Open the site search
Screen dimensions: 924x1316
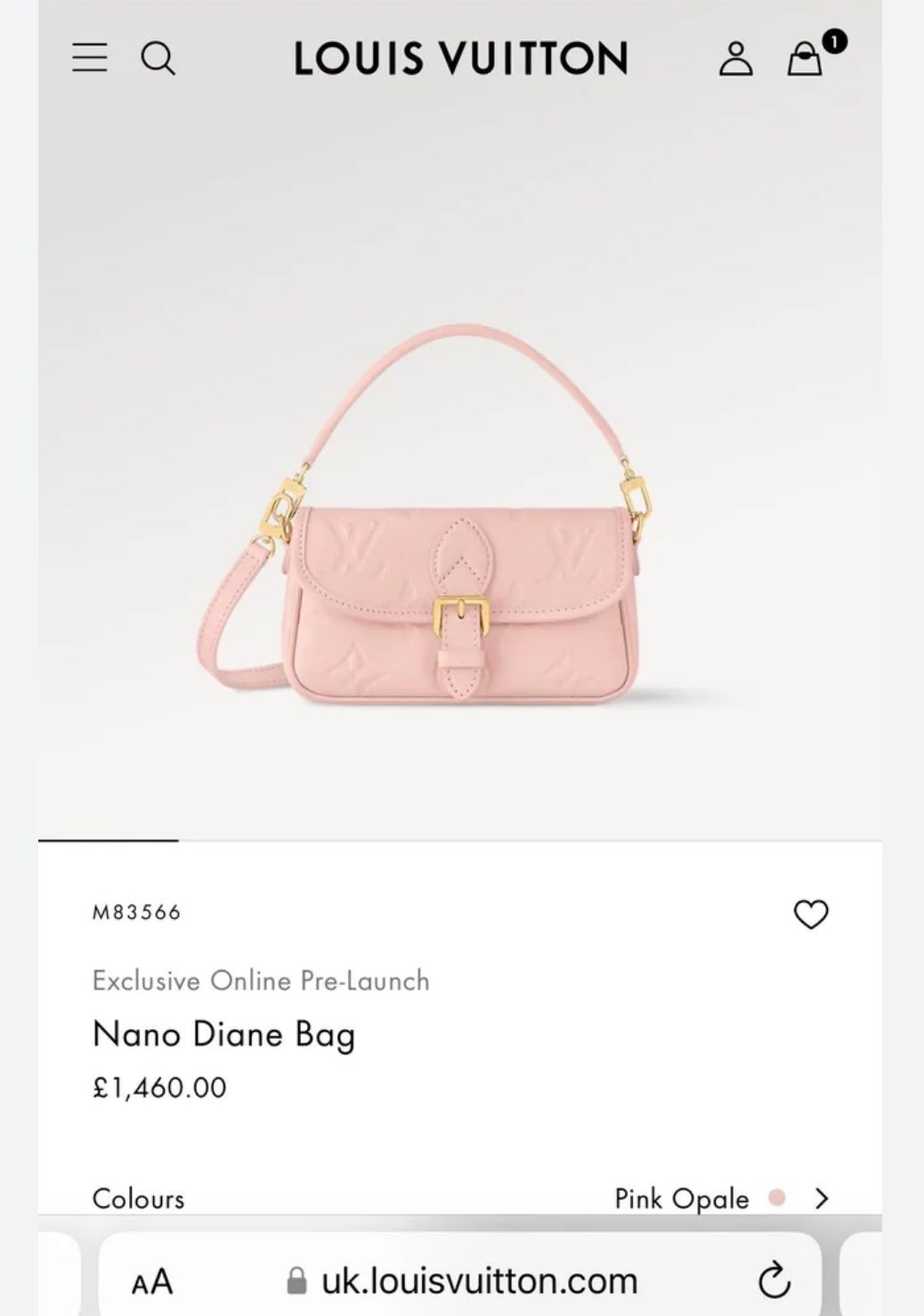click(x=158, y=59)
